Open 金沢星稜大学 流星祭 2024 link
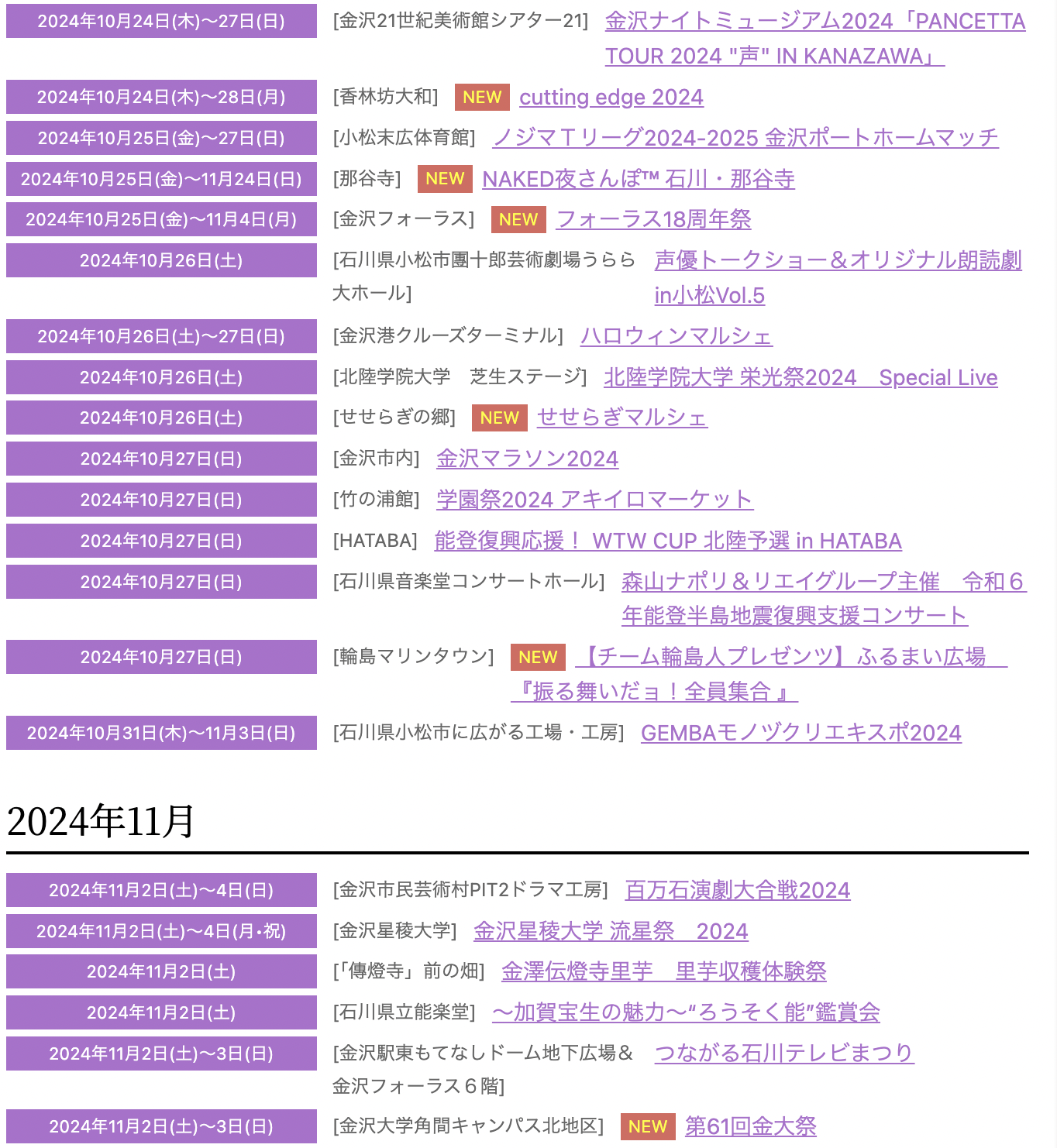Viewport: 1057px width, 1148px height. 611,931
